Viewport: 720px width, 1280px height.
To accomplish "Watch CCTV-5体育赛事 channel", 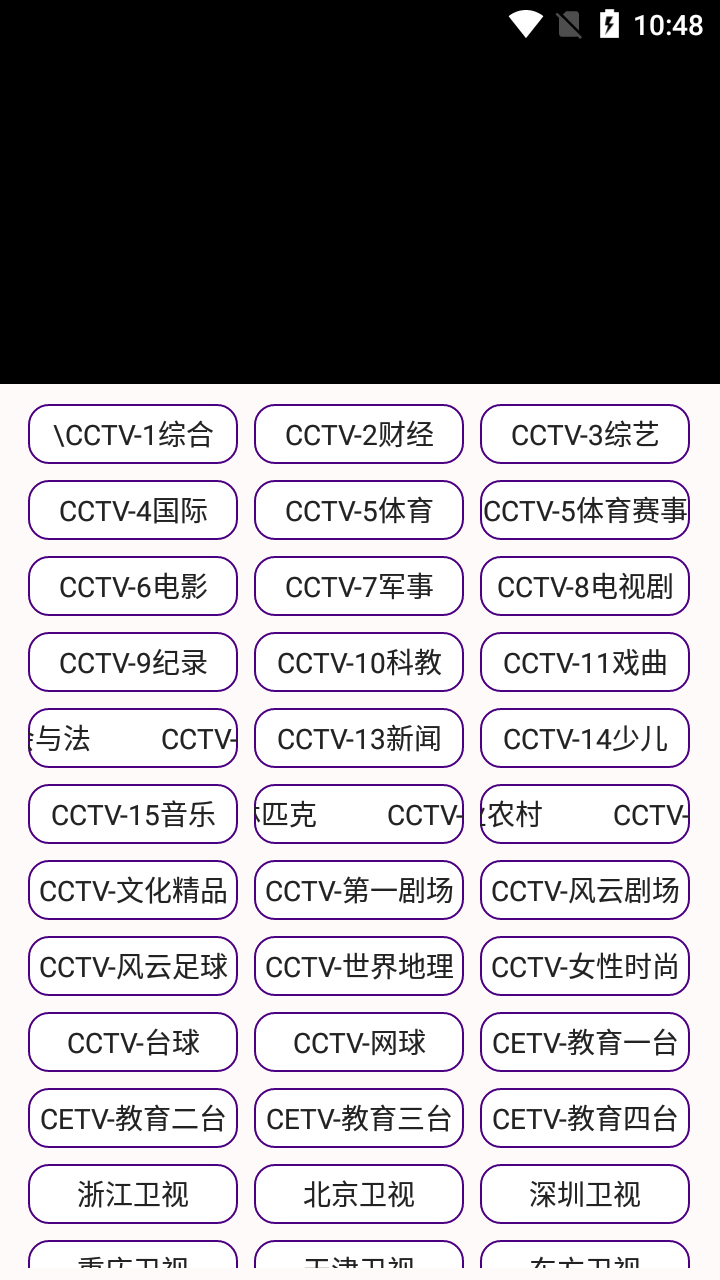I will 584,510.
